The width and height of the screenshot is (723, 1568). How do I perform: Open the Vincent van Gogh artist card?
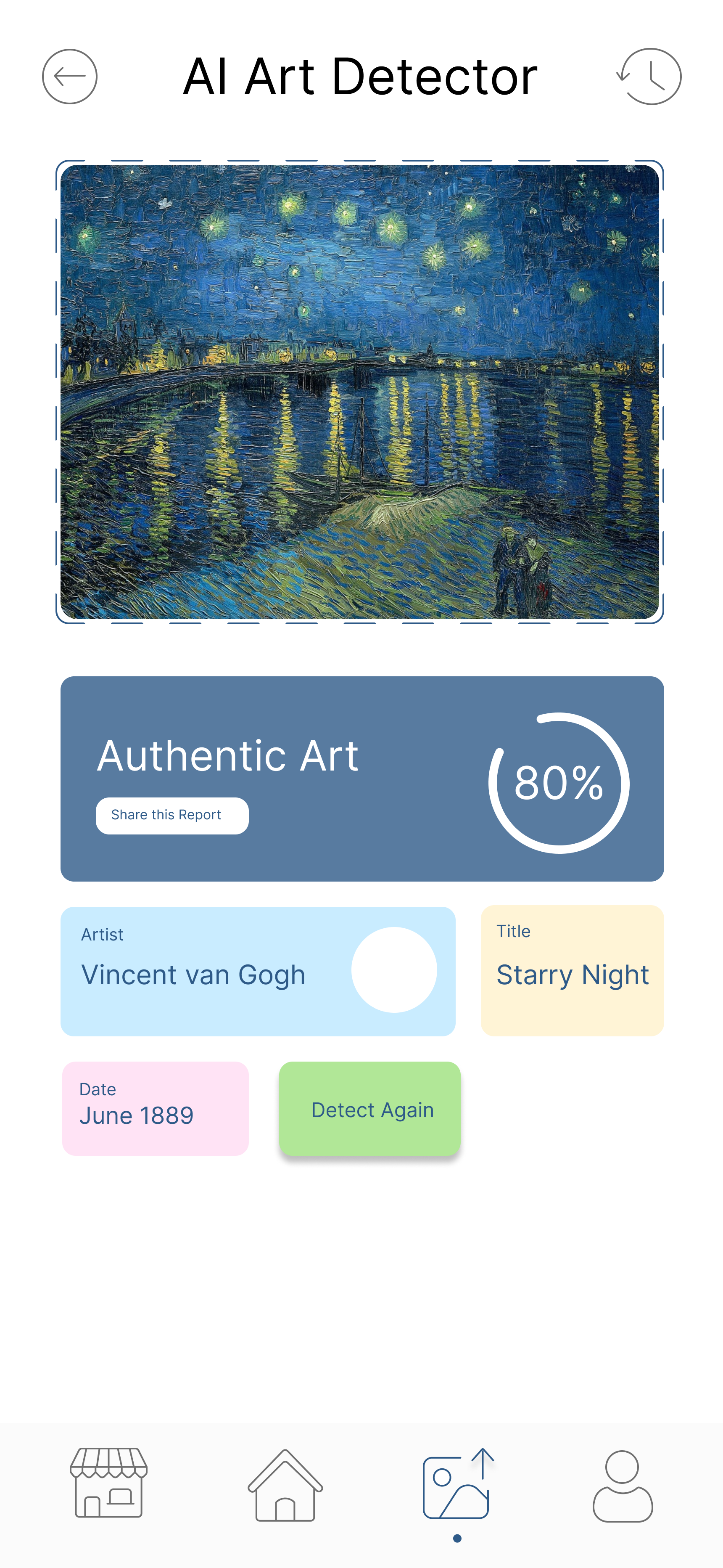tap(258, 971)
